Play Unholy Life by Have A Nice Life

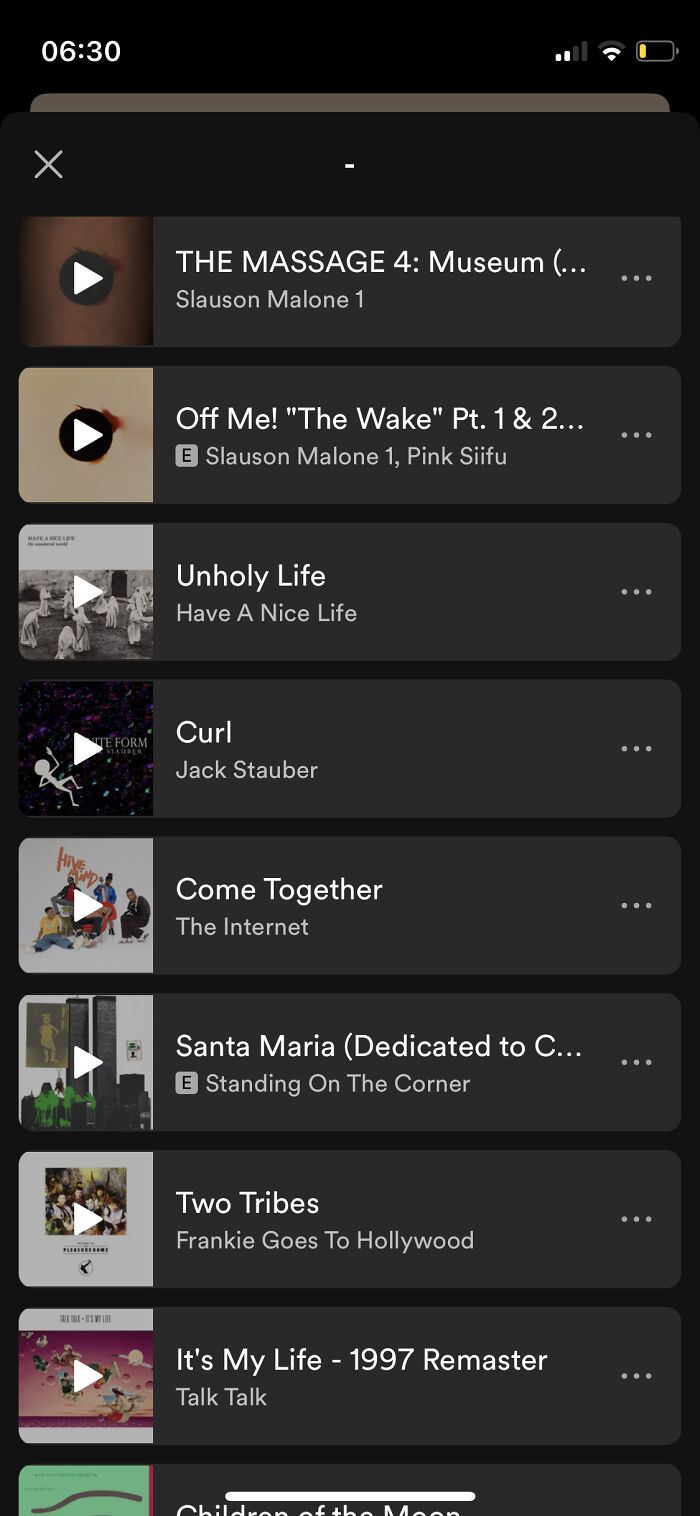(x=87, y=592)
